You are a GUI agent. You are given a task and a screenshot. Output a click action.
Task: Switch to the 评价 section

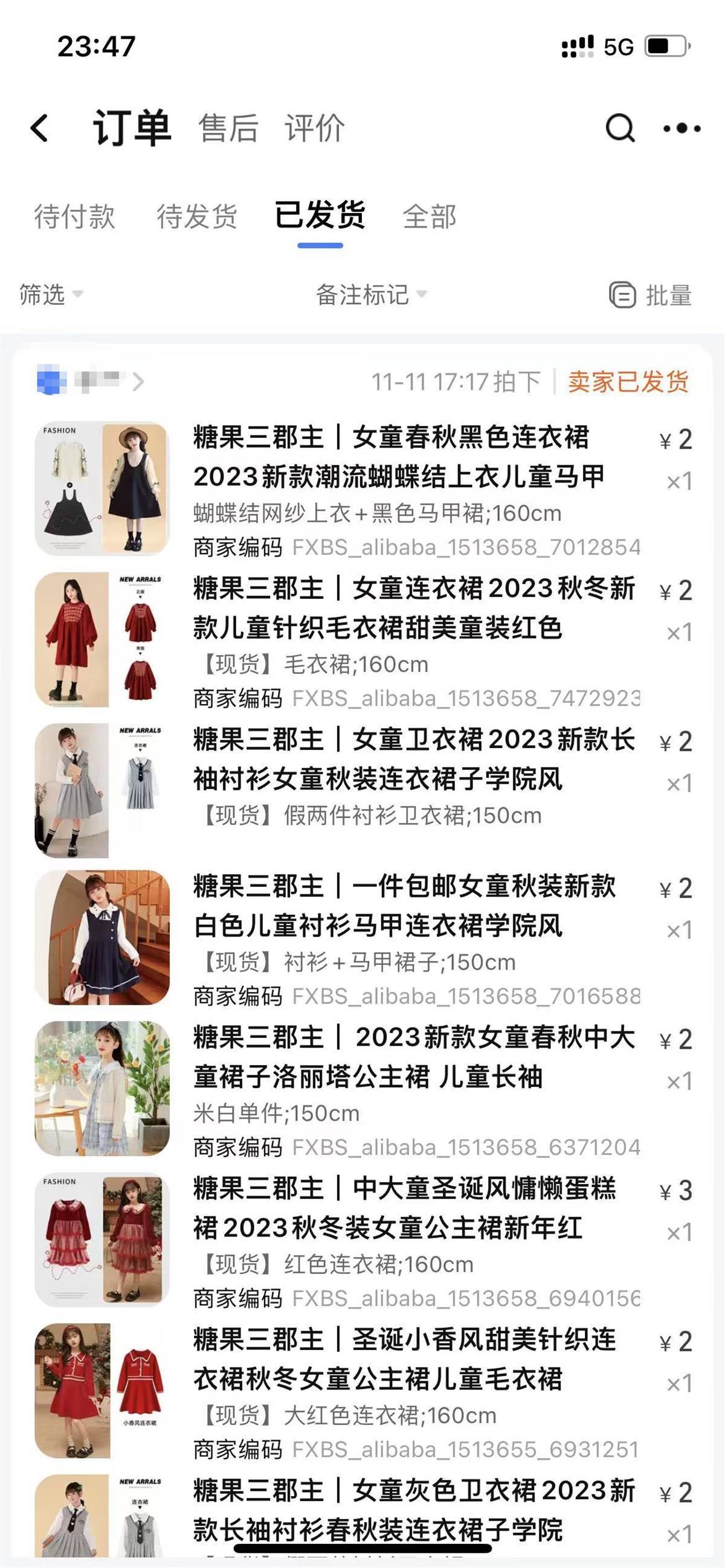tap(314, 129)
